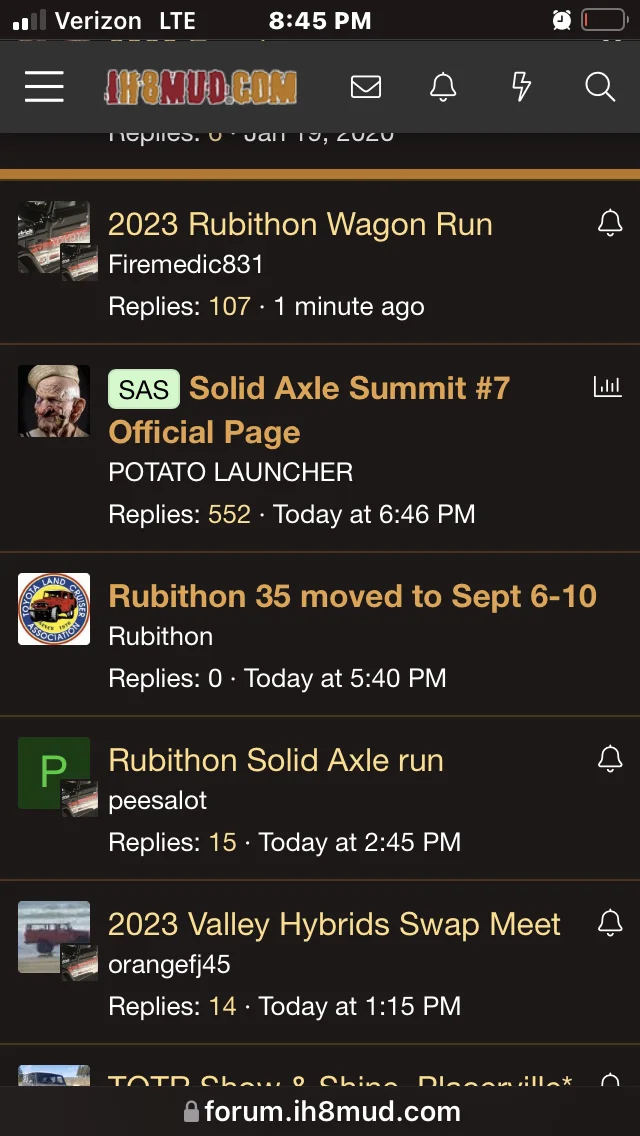The image size is (640, 1136).
Task: View the peesalot user profile
Action: pyautogui.click(x=158, y=801)
